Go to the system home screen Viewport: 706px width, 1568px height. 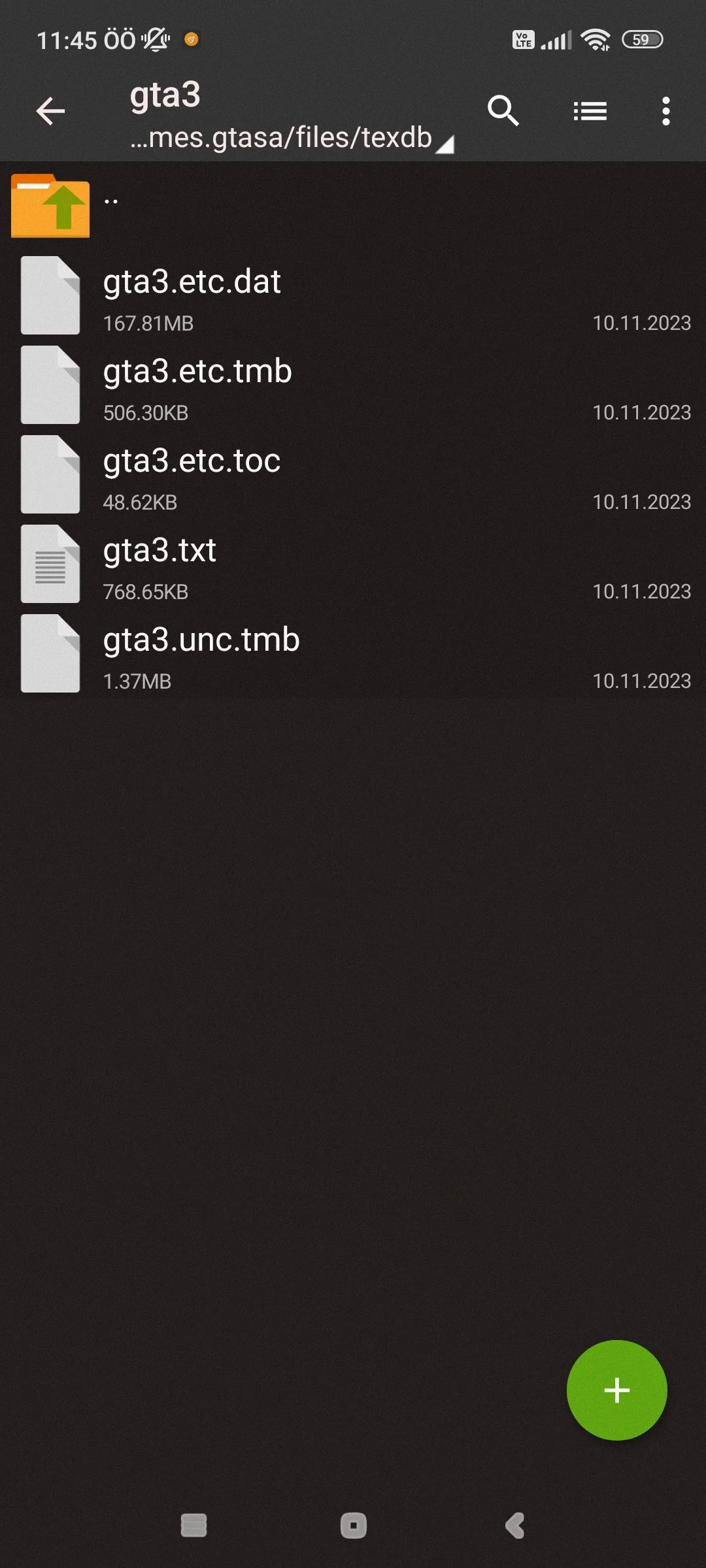[353, 1526]
